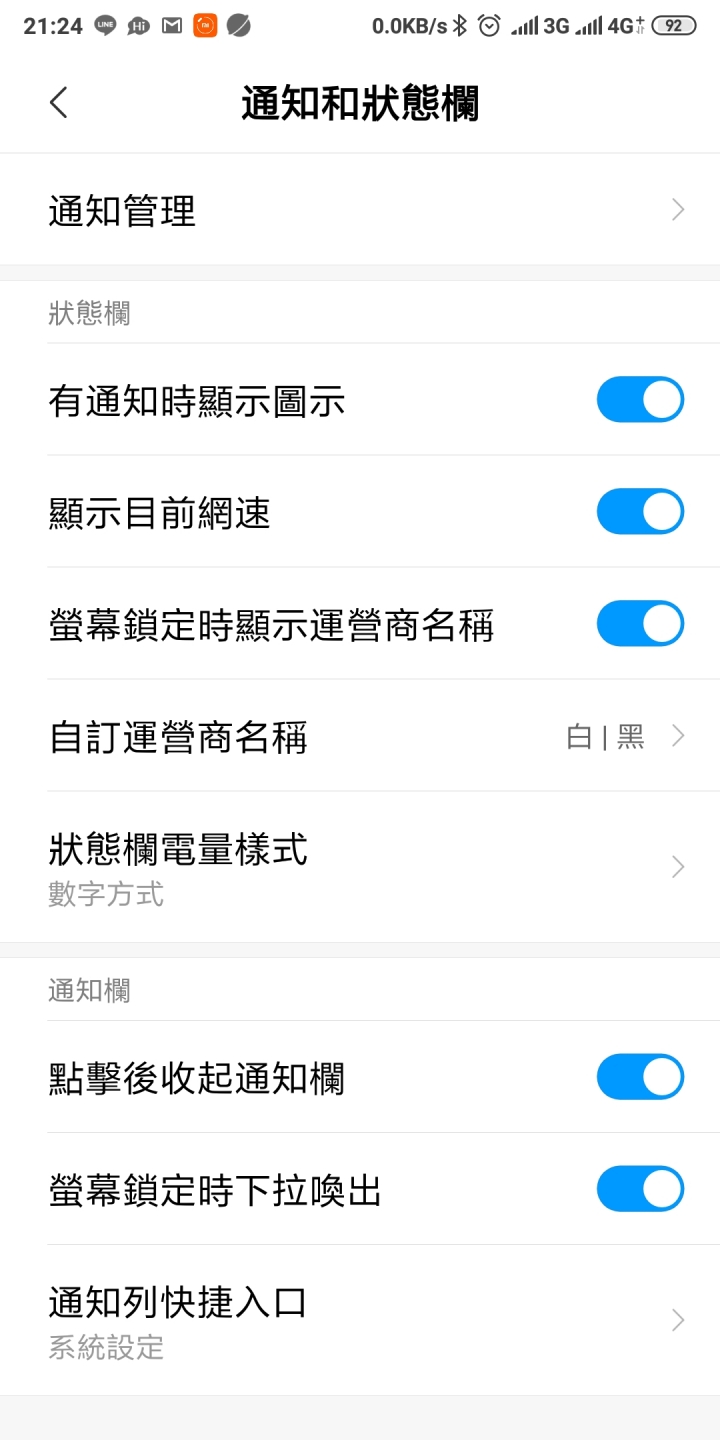Toggle 有通知時顯示圖示 switch
This screenshot has width=720, height=1440.
pyautogui.click(x=640, y=400)
